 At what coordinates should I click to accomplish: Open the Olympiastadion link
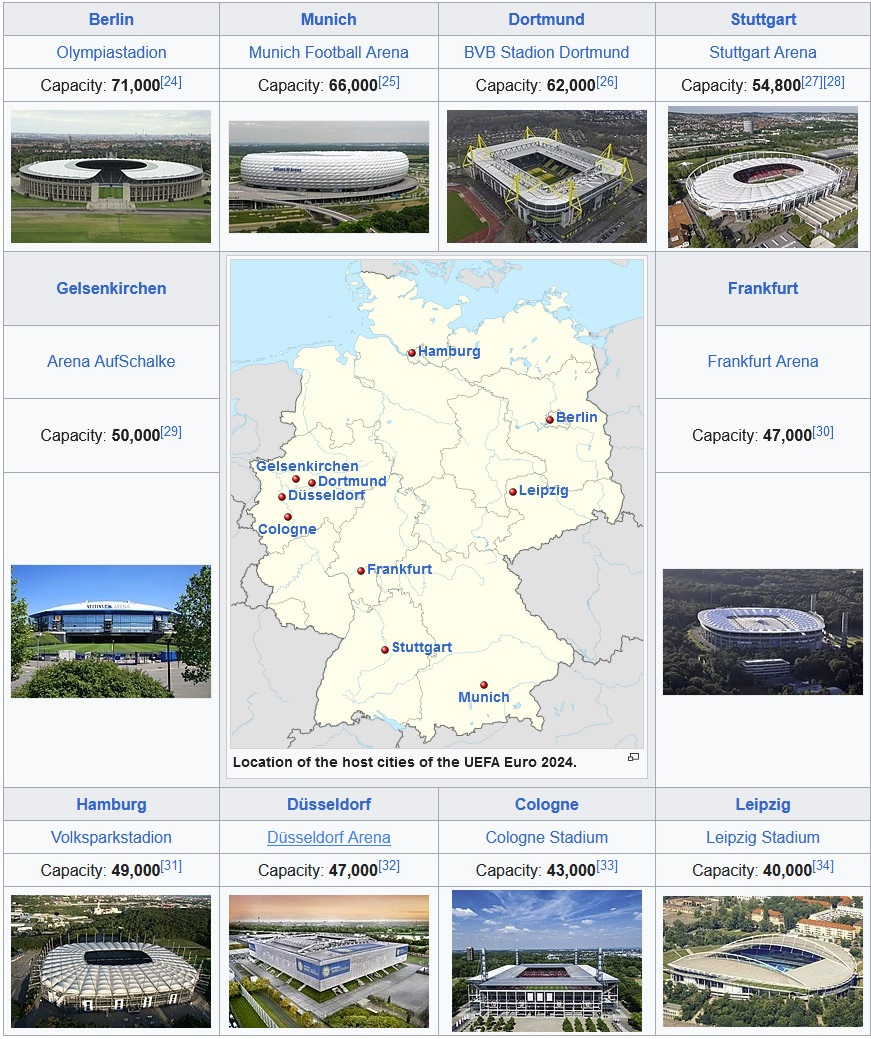(x=111, y=52)
